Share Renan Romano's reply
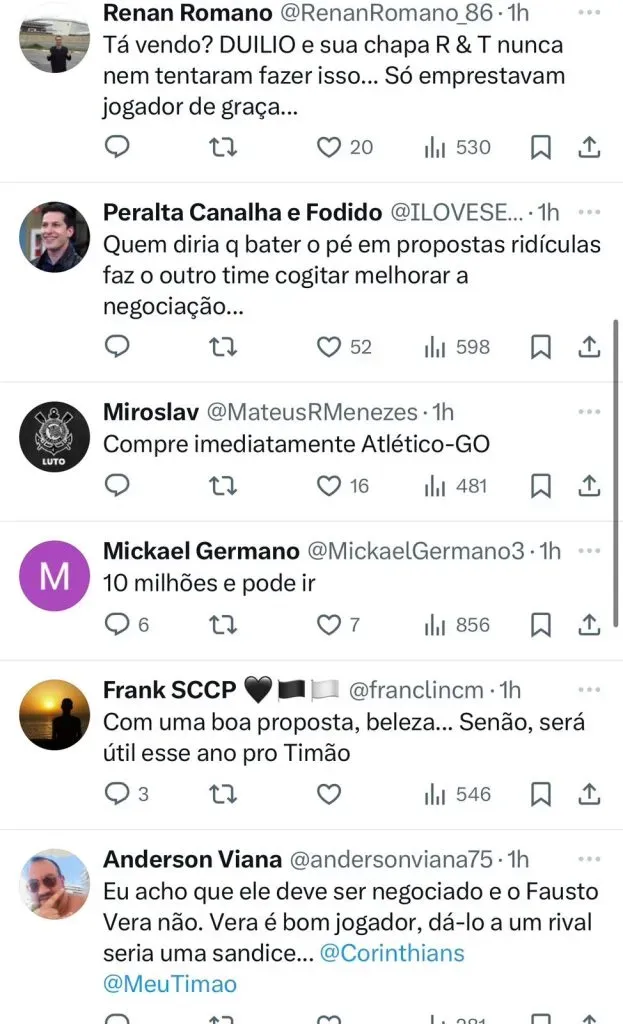The image size is (623, 1024). [x=589, y=148]
